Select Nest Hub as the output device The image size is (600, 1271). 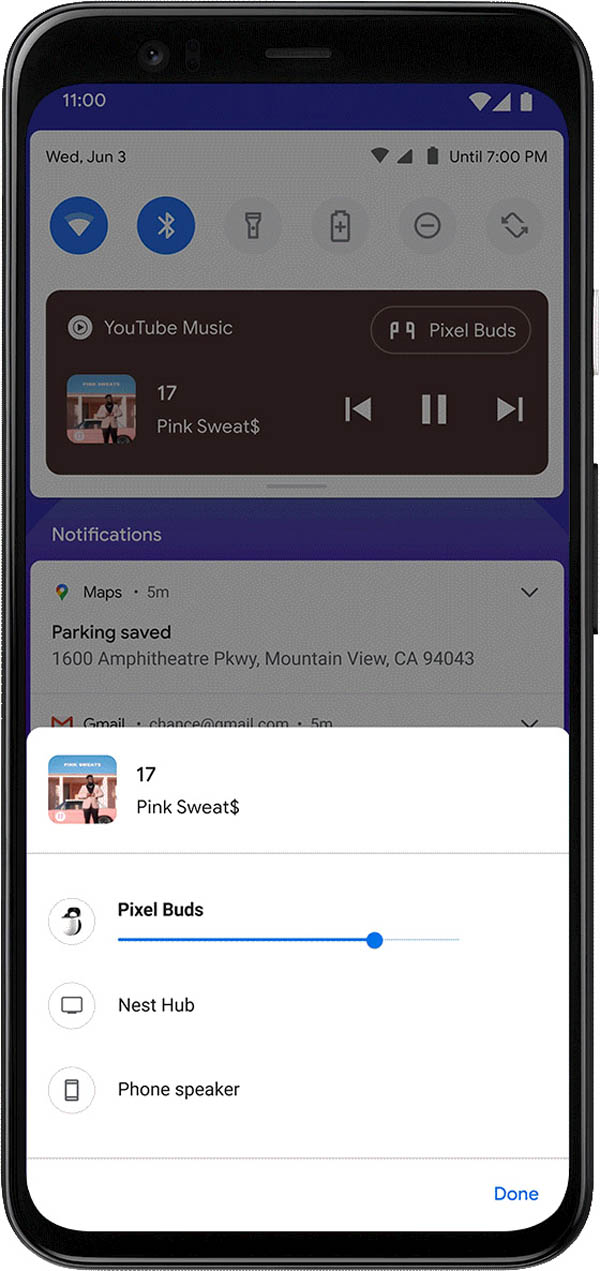156,1005
